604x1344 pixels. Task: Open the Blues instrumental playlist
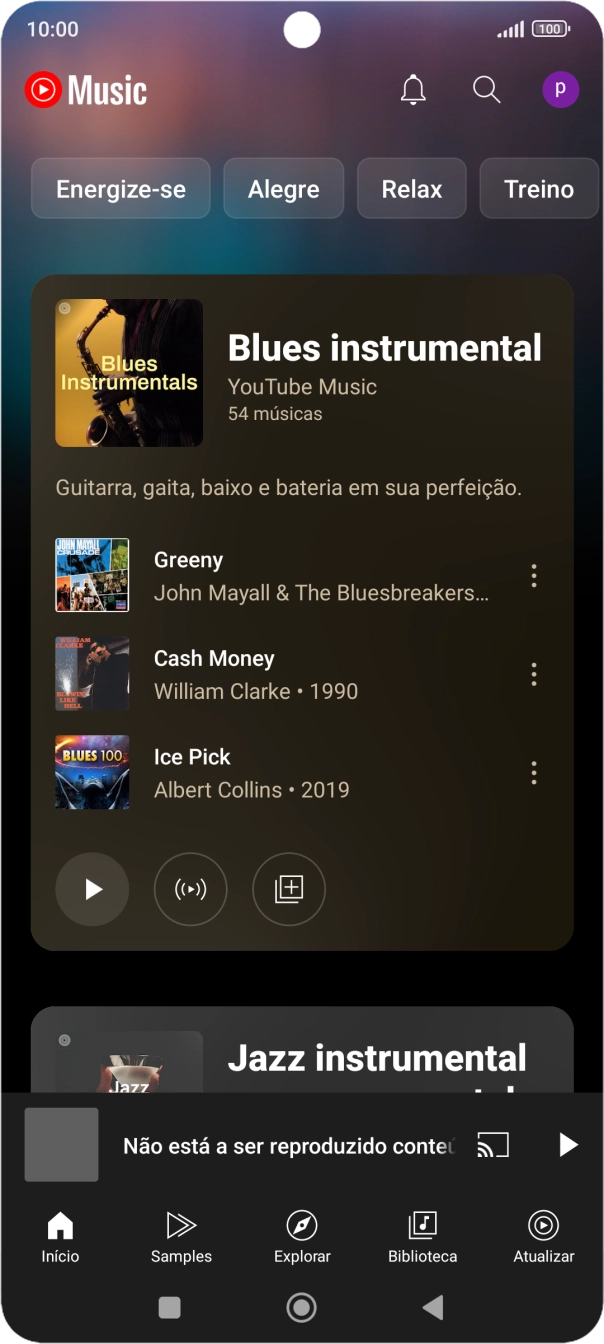(x=384, y=349)
